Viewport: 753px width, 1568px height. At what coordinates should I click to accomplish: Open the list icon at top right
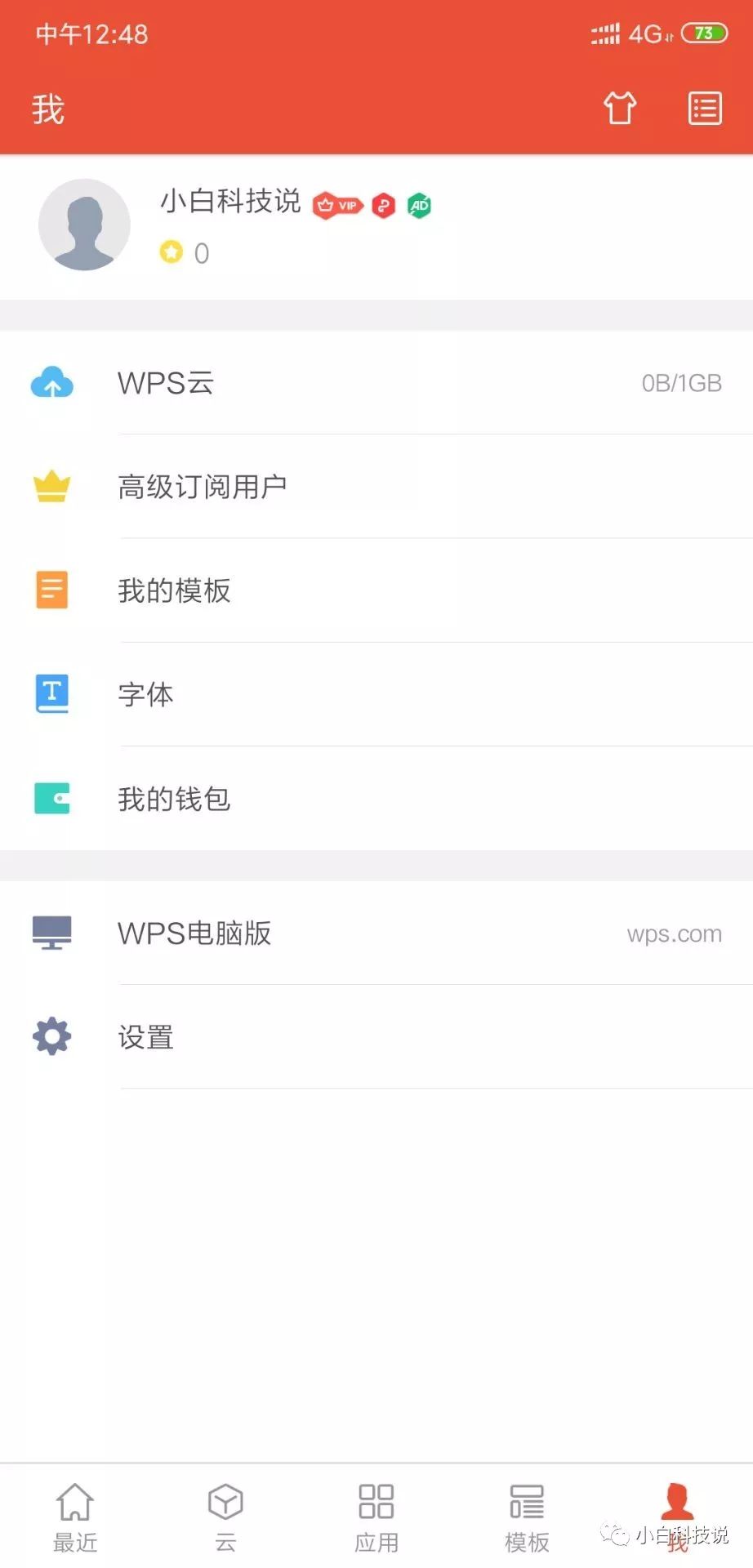[704, 108]
